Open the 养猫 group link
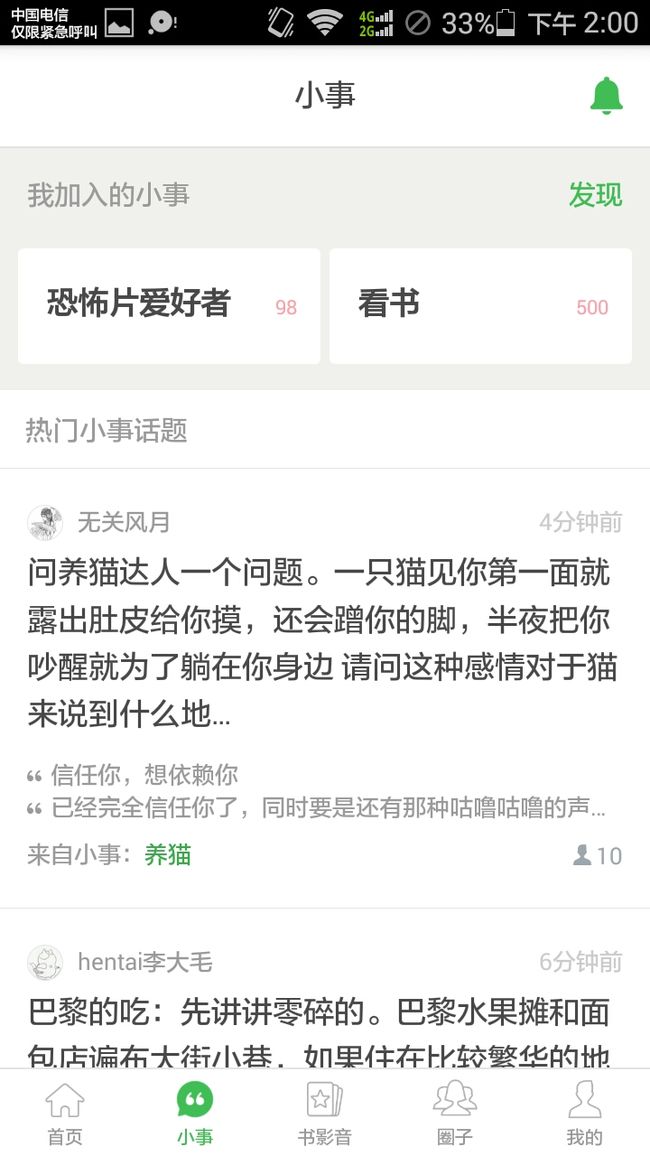This screenshot has height=1156, width=650. coord(168,855)
